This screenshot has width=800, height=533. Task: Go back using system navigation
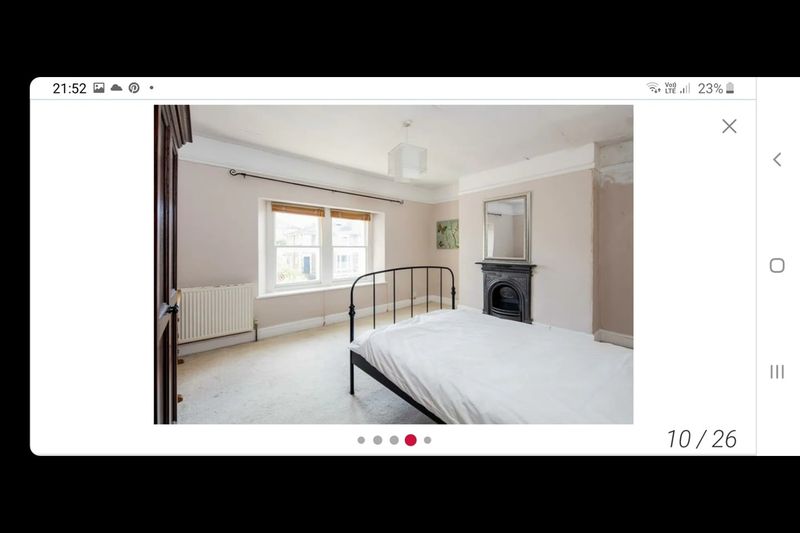[777, 159]
